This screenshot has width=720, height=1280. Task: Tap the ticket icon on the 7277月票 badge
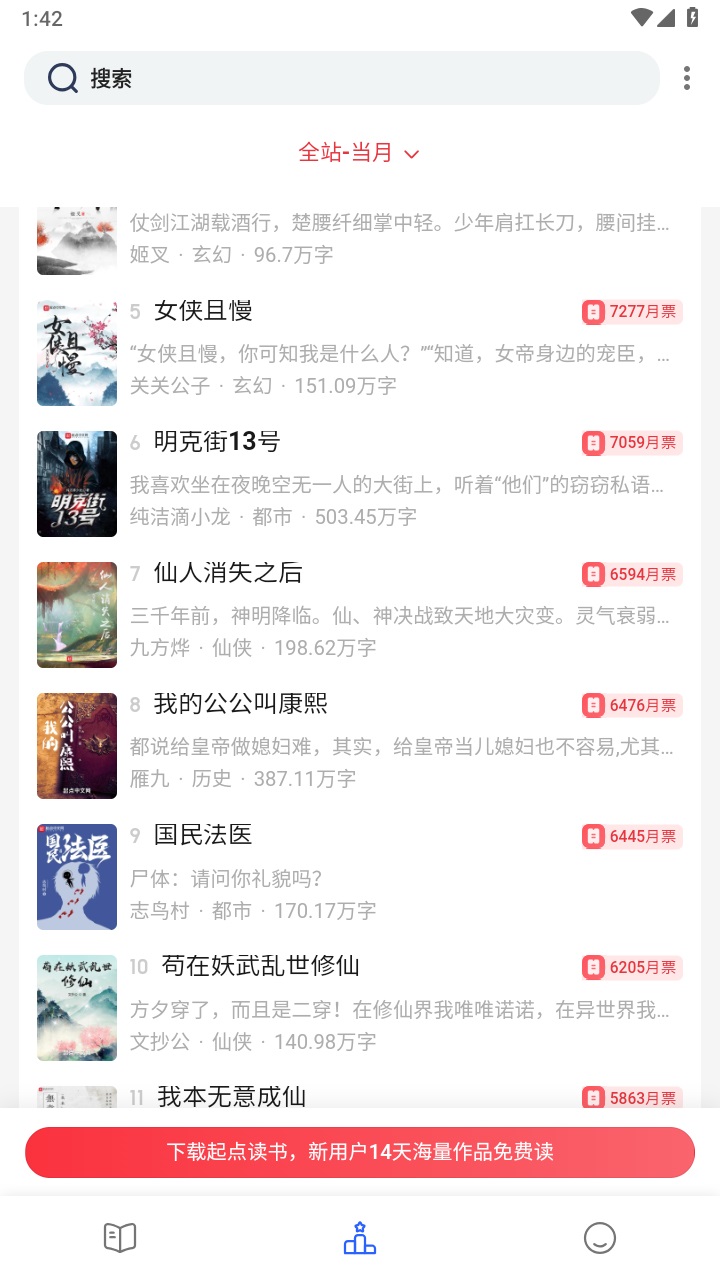coord(594,312)
